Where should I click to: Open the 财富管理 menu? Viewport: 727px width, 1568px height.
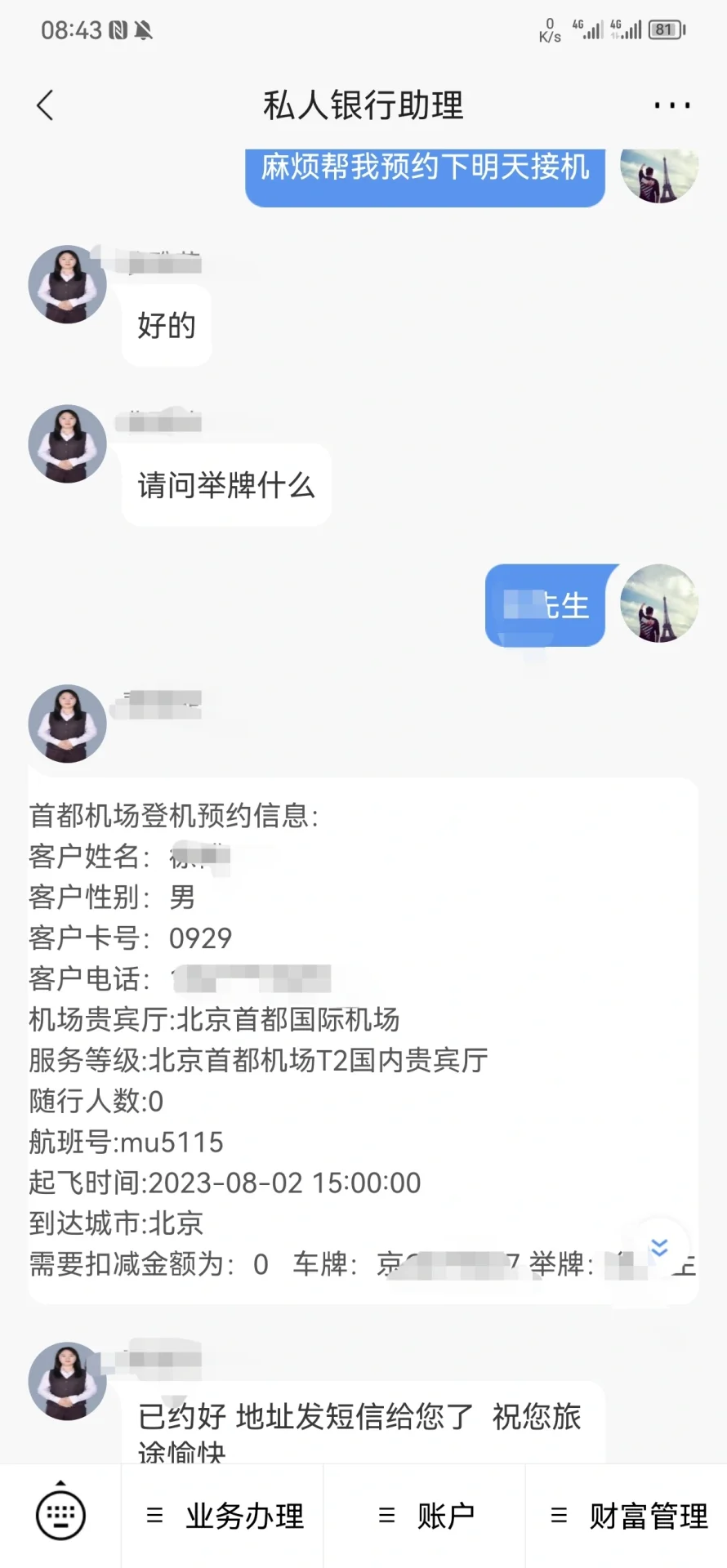629,1517
